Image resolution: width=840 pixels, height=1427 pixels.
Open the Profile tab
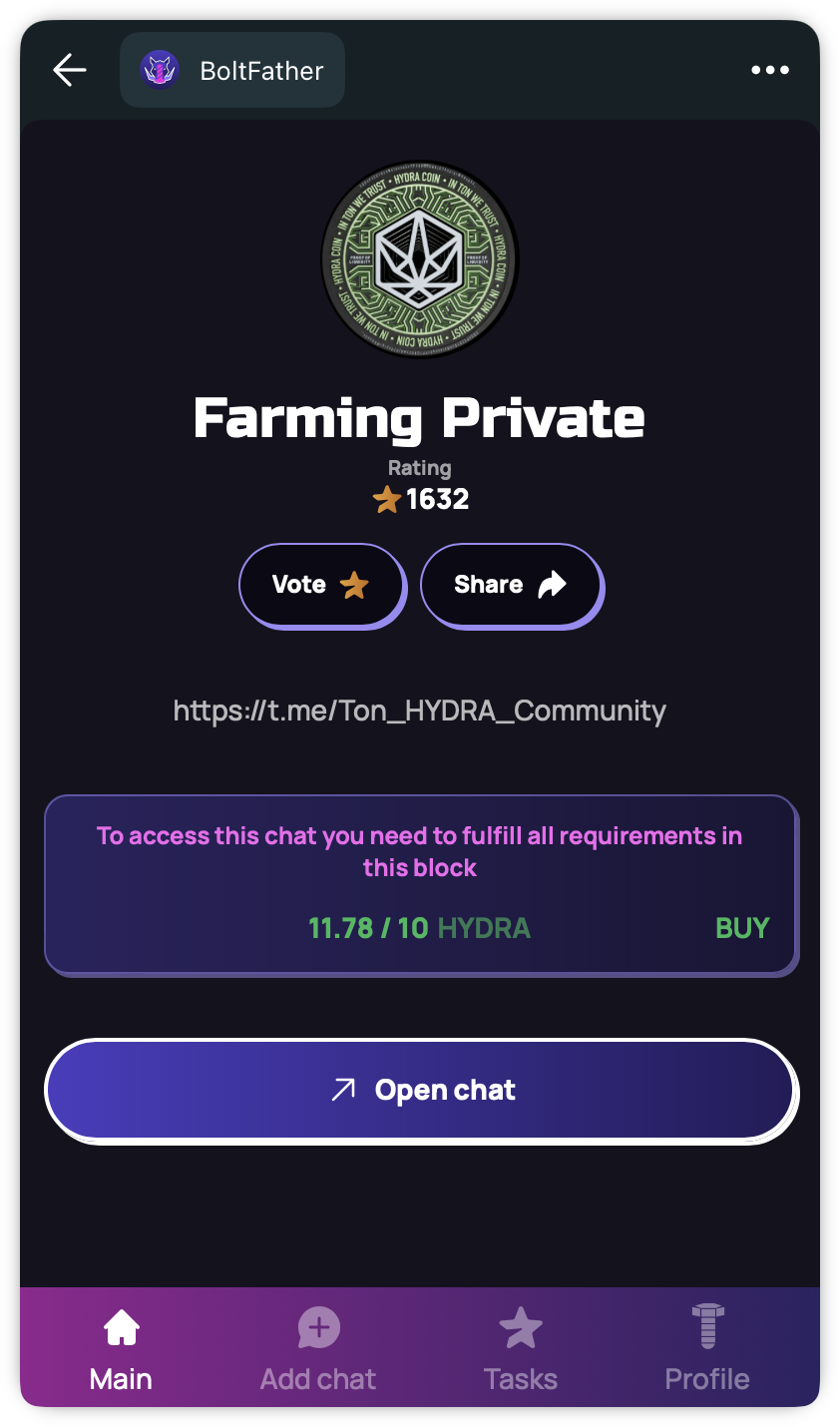(707, 1349)
